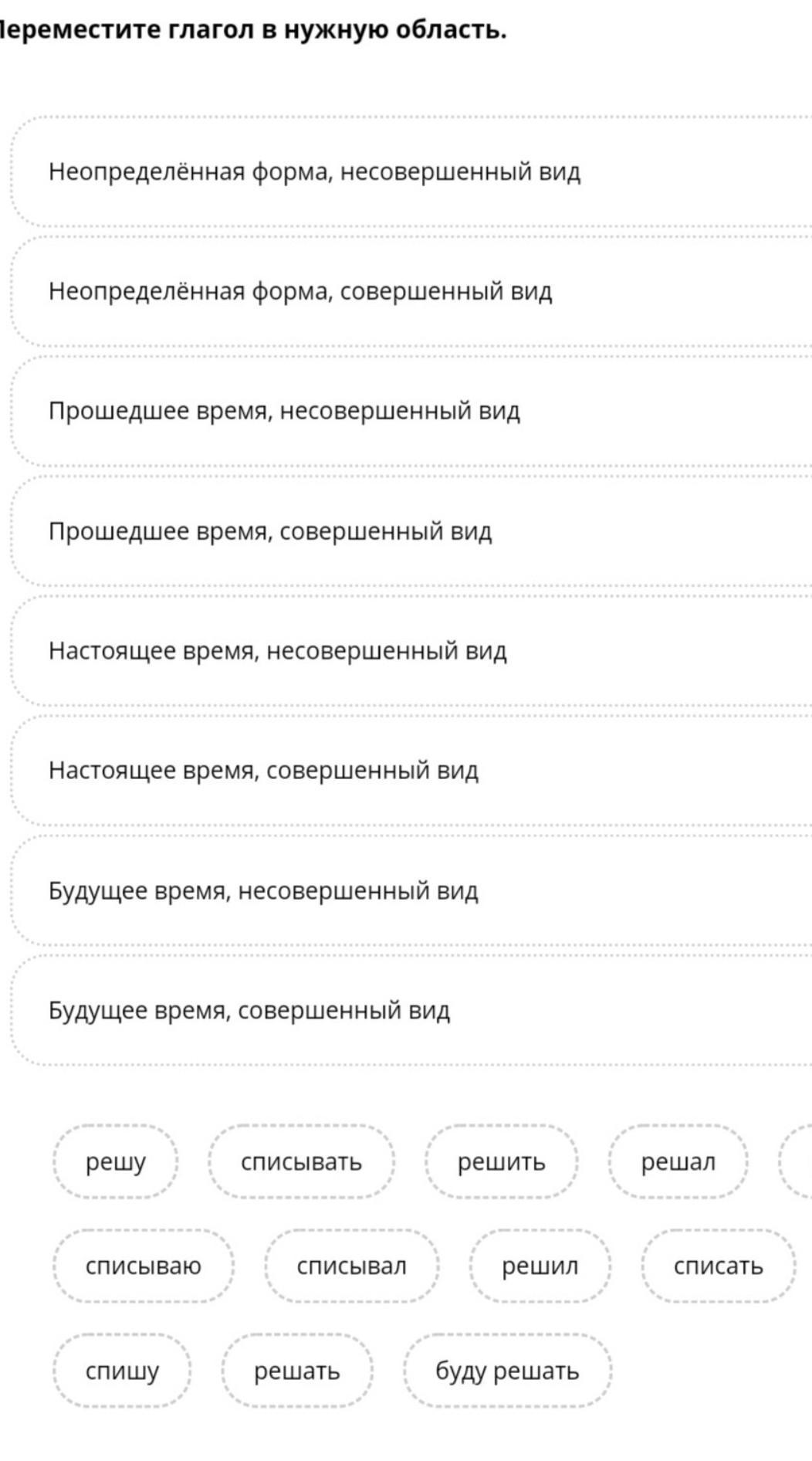Select the 'Будущее время, несовершенный вид' area
This screenshot has height=1461, width=812.
click(411, 890)
